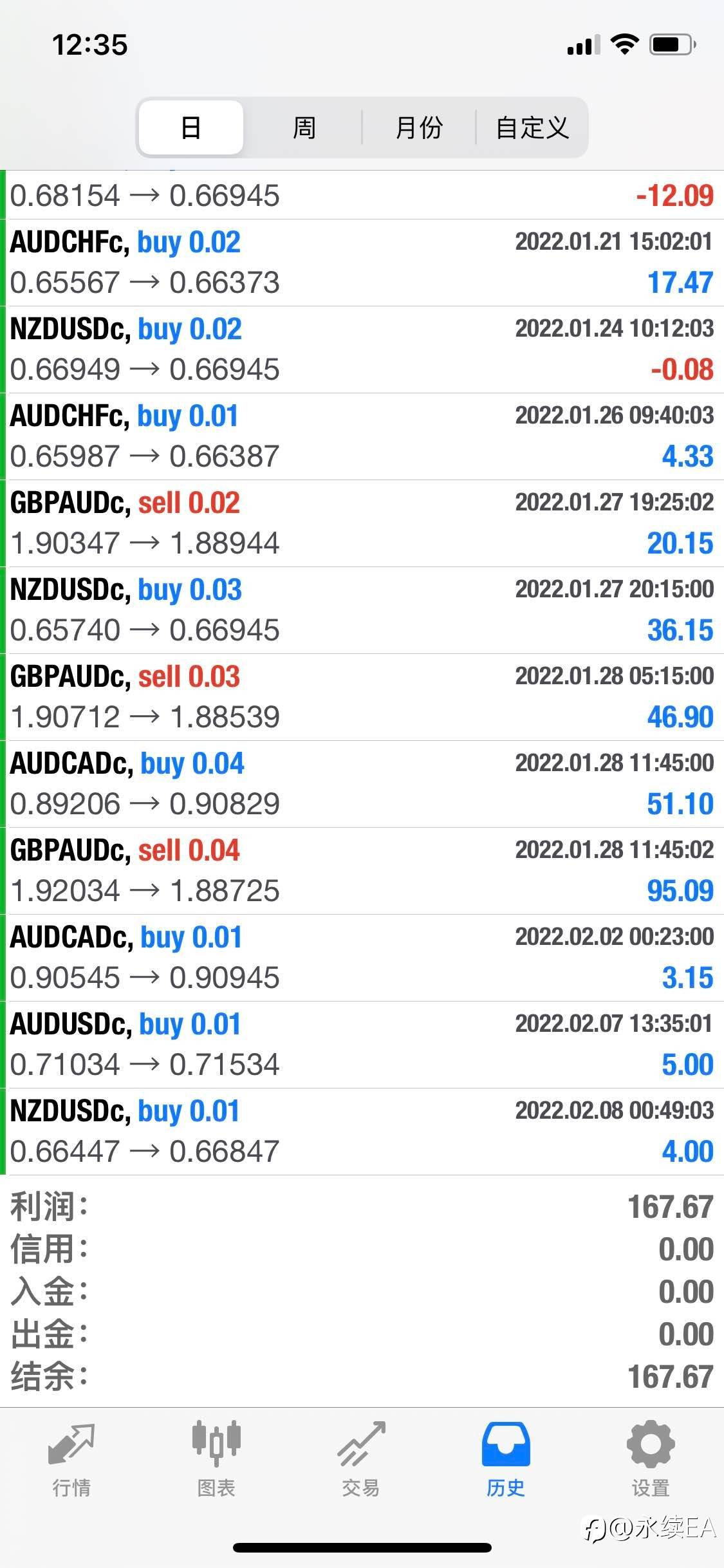Open NZDUSDc buy 0.01 trade from 2022.02.08
Image resolution: width=724 pixels, height=1568 pixels.
click(x=362, y=1132)
